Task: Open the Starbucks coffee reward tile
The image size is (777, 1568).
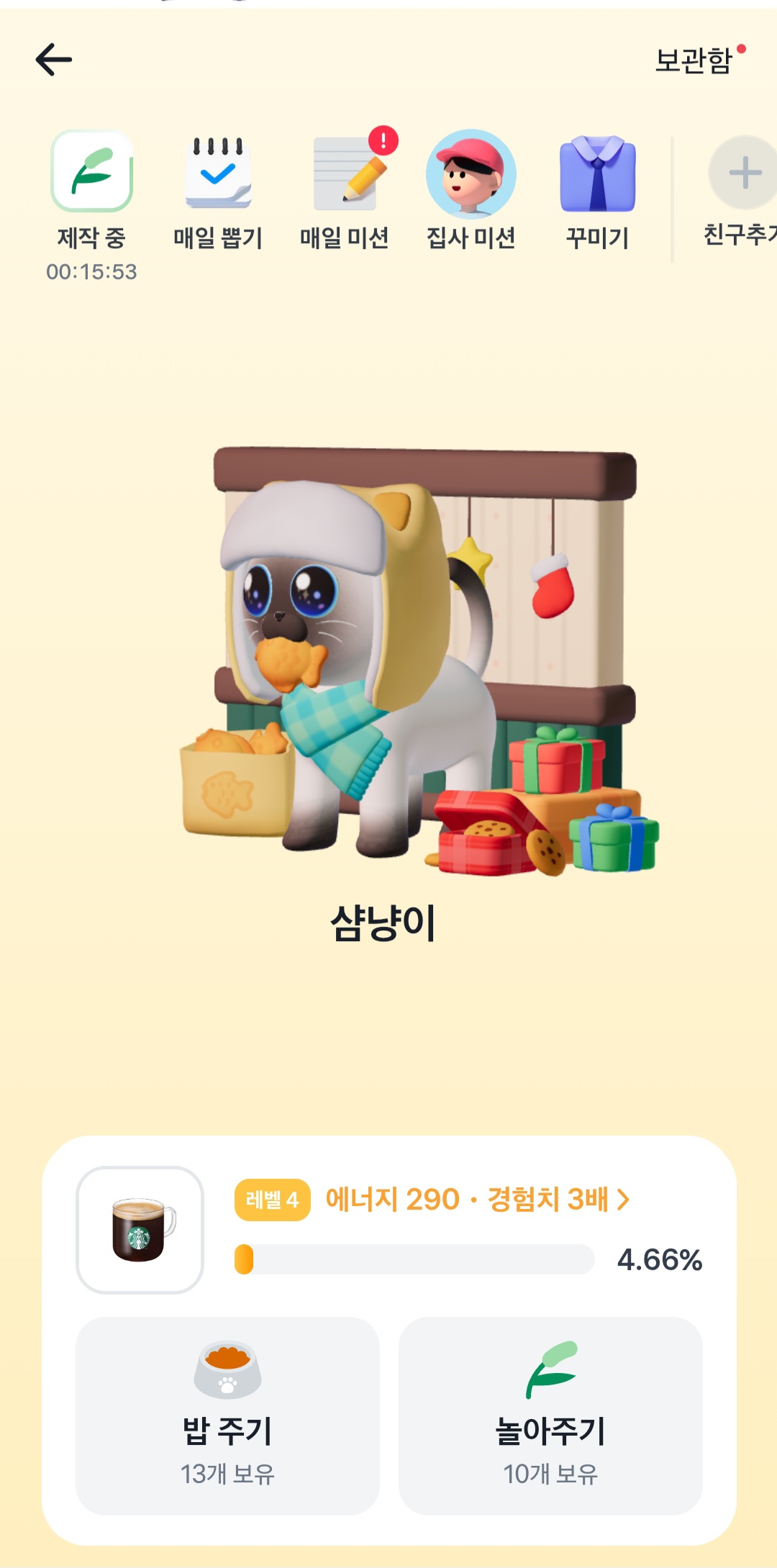Action: [140, 1230]
